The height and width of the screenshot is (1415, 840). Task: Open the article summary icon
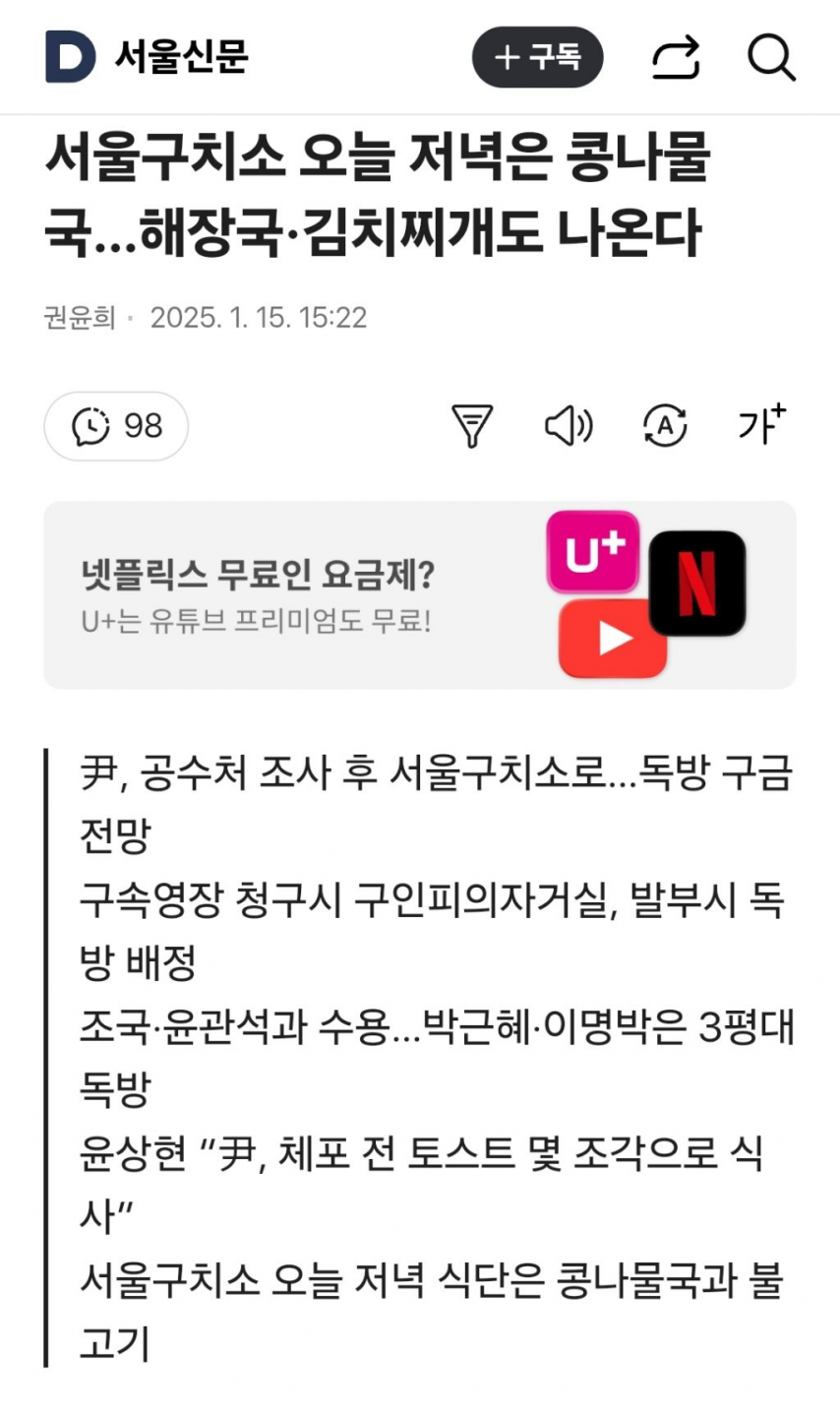(x=471, y=426)
